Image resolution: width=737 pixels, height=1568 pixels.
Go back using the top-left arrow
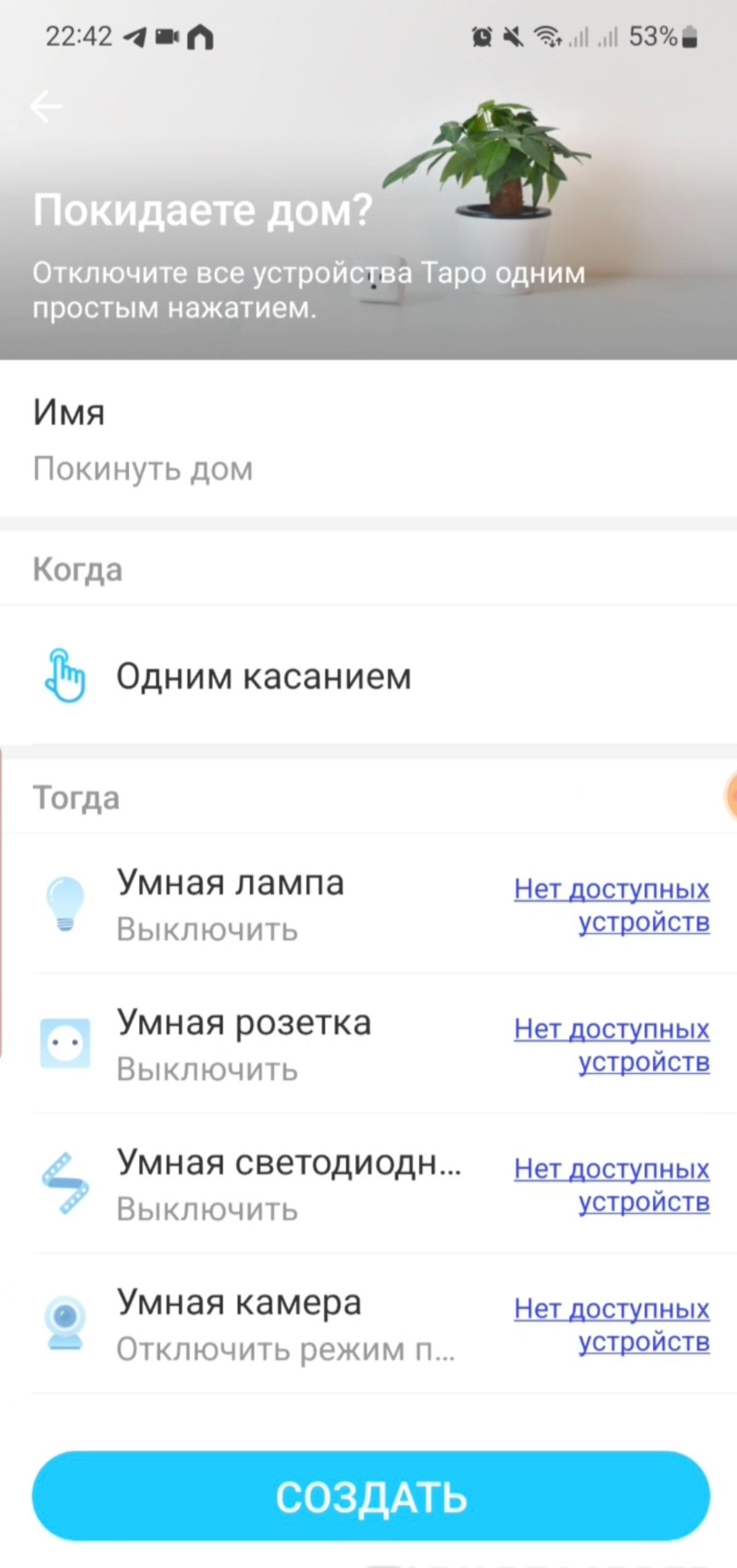tap(46, 106)
